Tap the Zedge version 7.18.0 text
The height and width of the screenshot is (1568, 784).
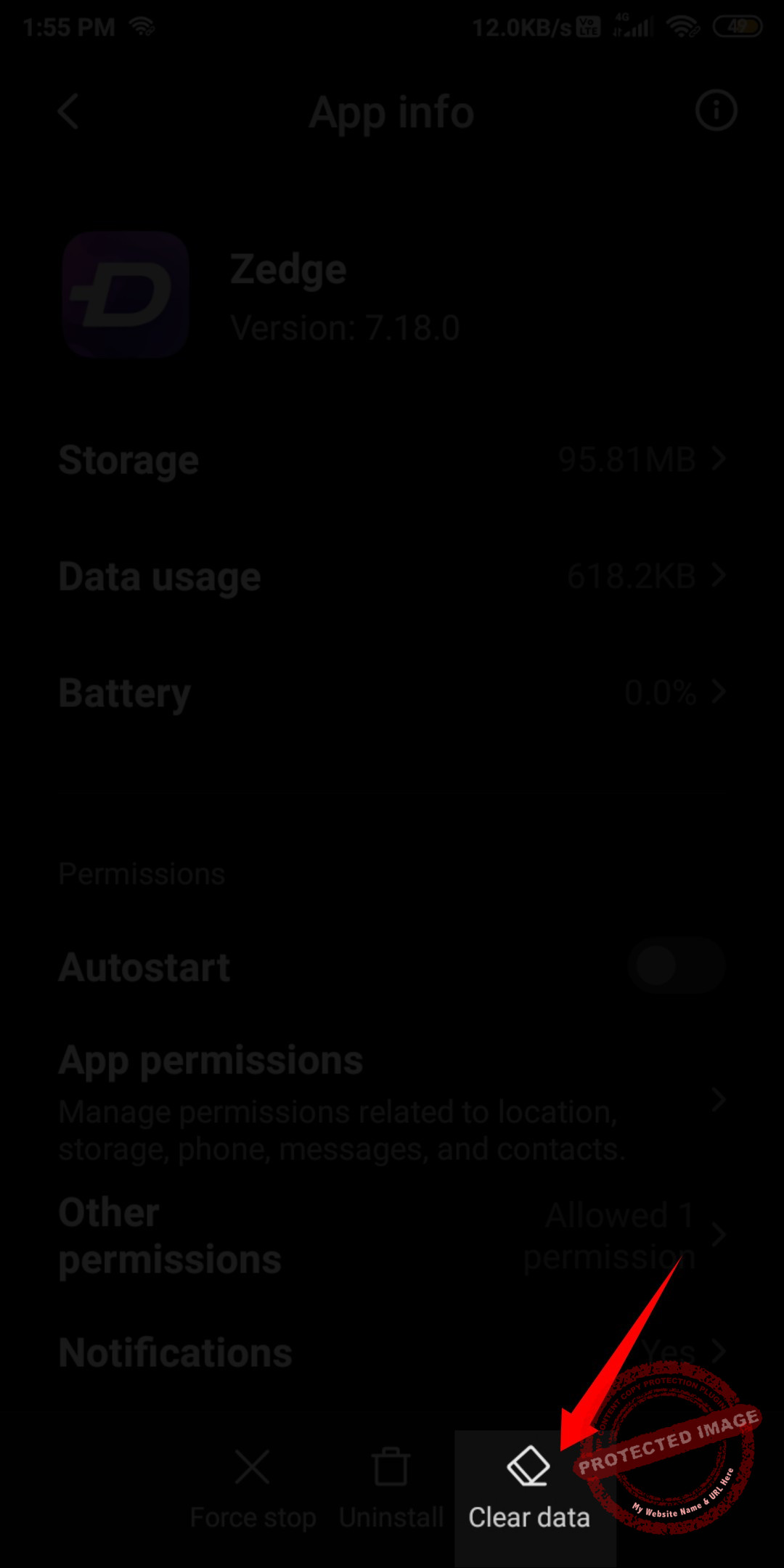coord(345,327)
